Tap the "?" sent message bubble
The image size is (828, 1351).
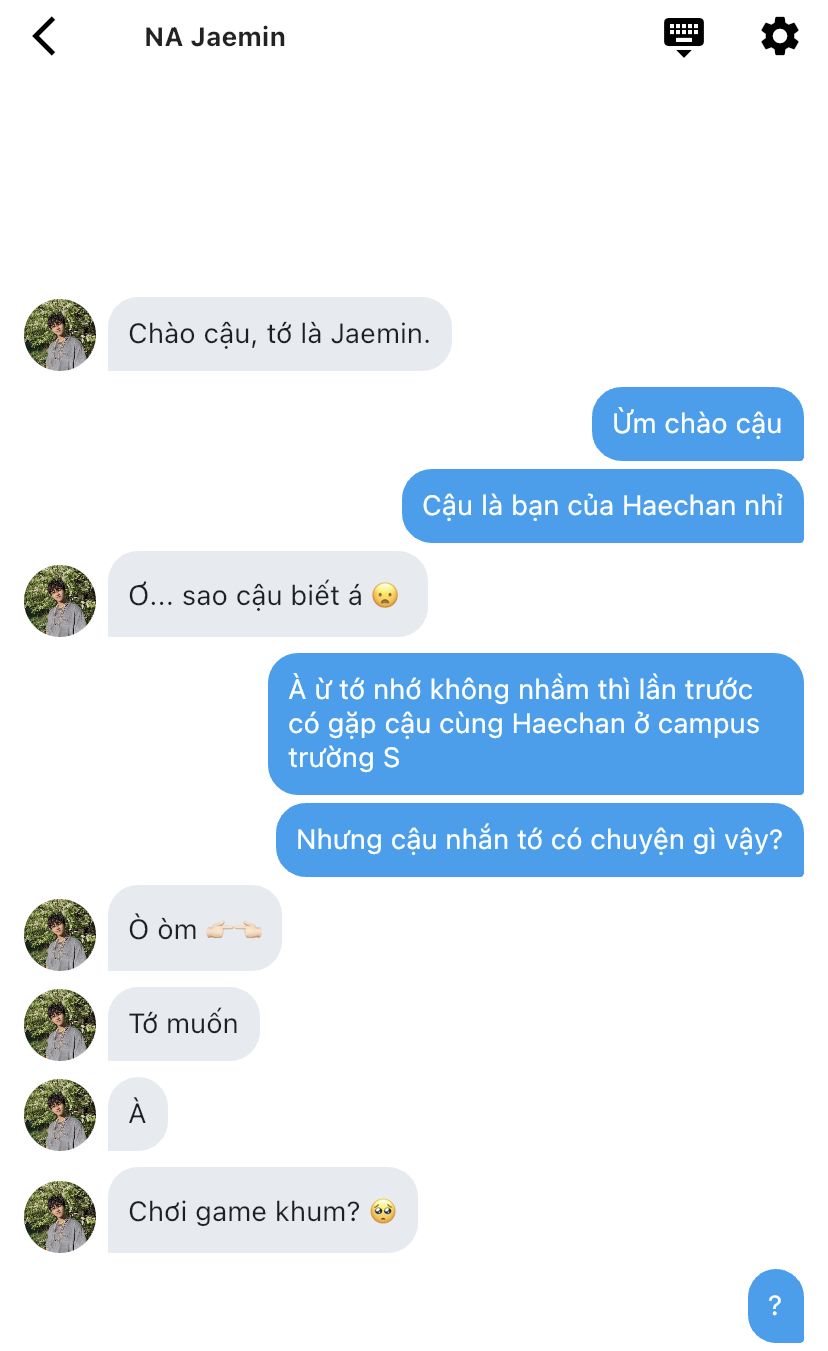tap(775, 1305)
